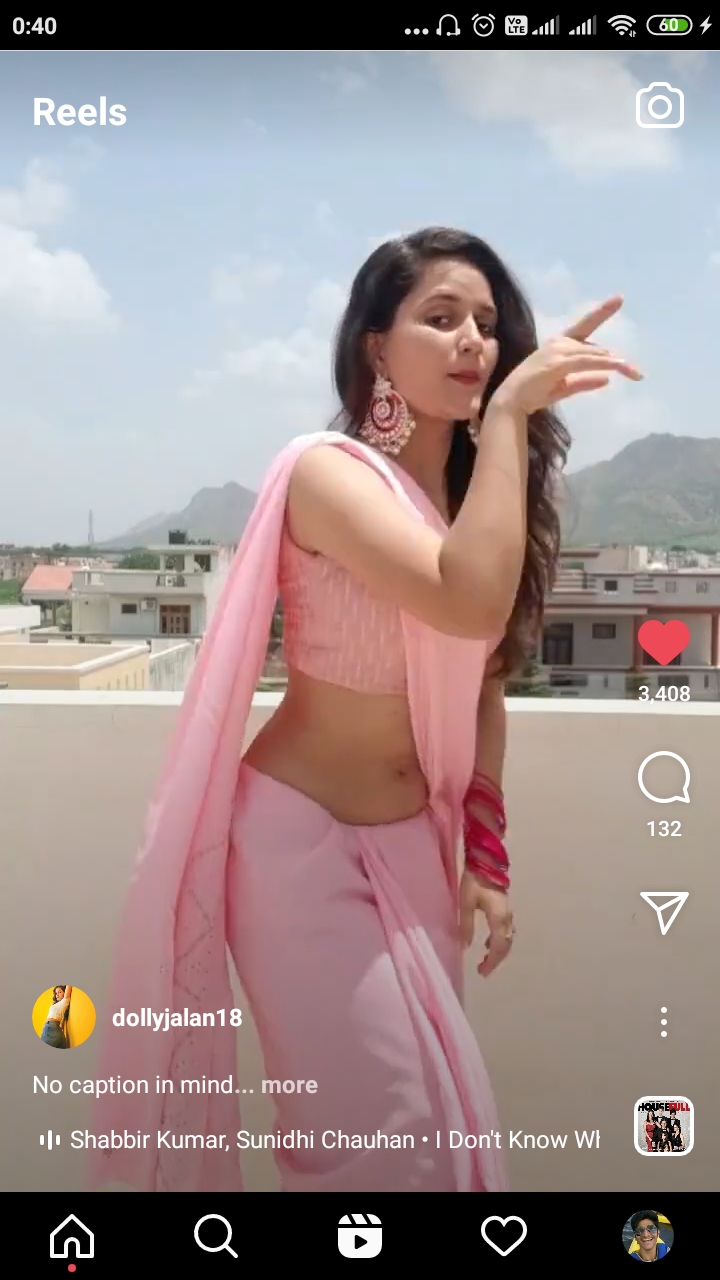Unlike this reel with the red heart
Screen dimensions: 720x1280
[x=664, y=643]
